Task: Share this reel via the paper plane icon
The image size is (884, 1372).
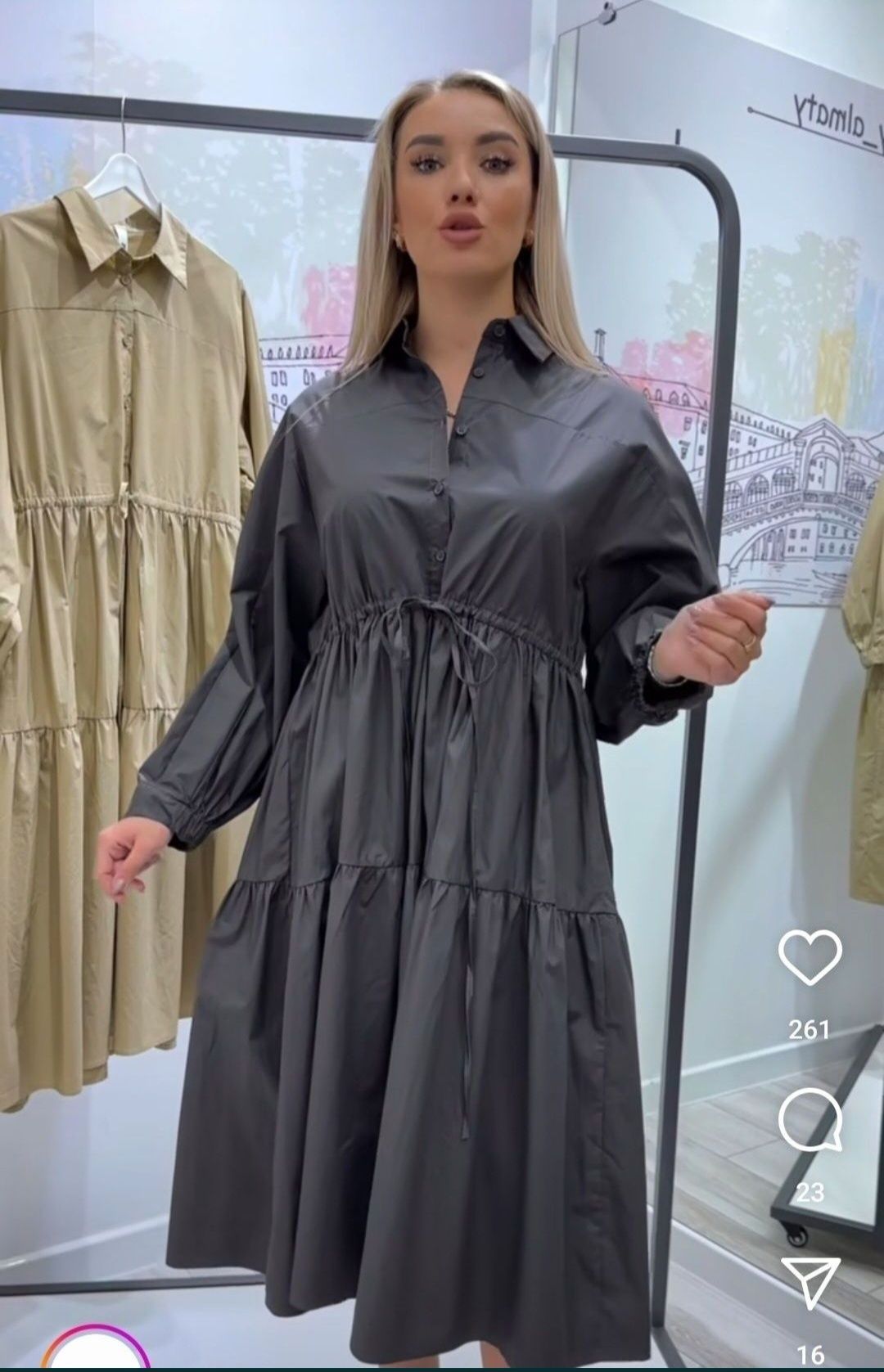Action: coord(810,1282)
